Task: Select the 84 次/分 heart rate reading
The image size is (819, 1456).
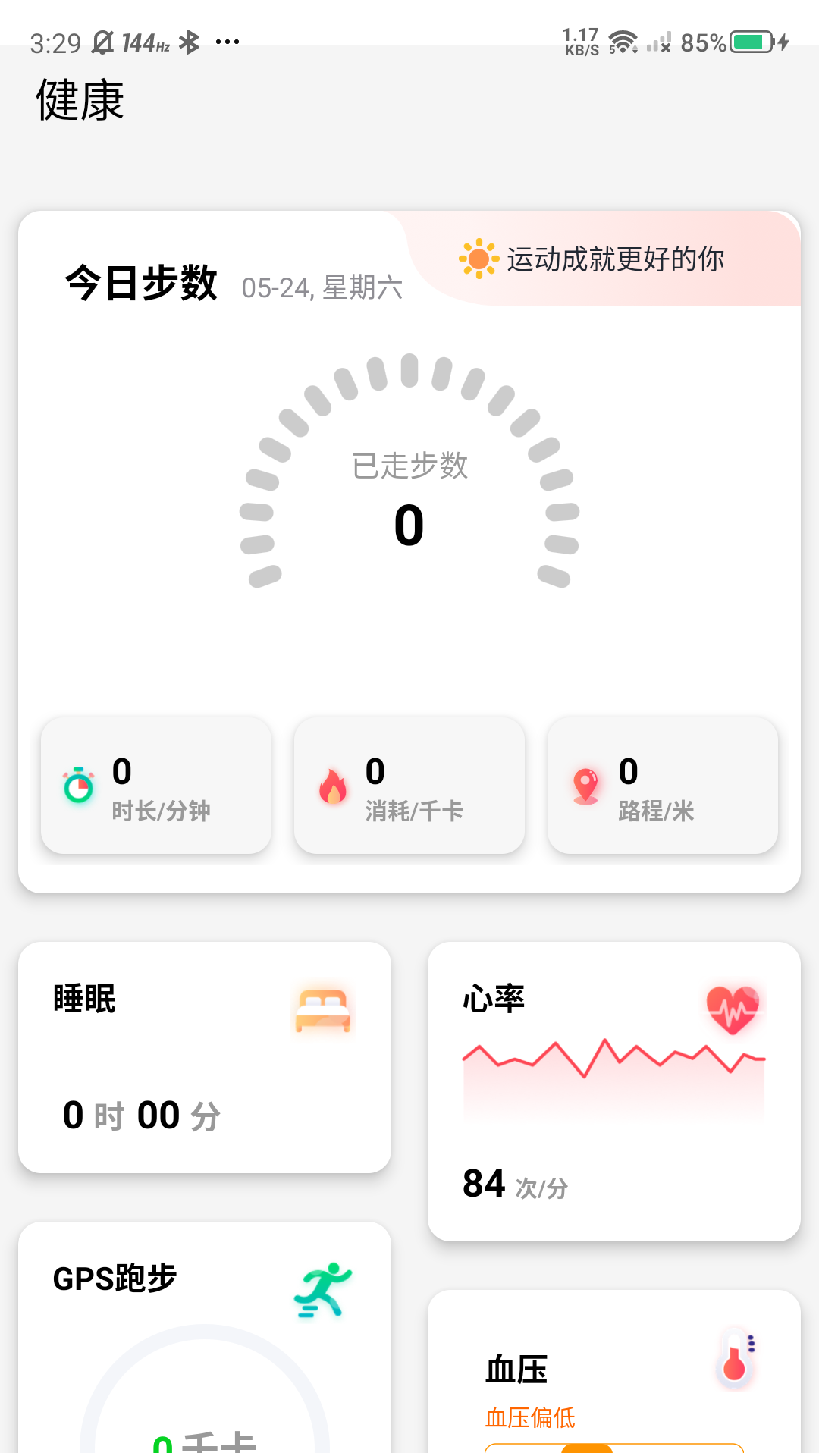Action: click(x=513, y=1183)
